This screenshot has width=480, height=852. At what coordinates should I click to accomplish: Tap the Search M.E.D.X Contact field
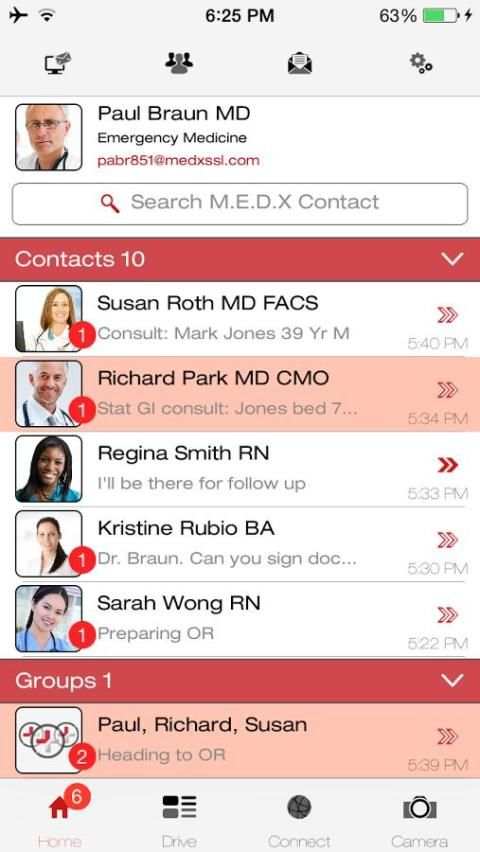coord(240,204)
